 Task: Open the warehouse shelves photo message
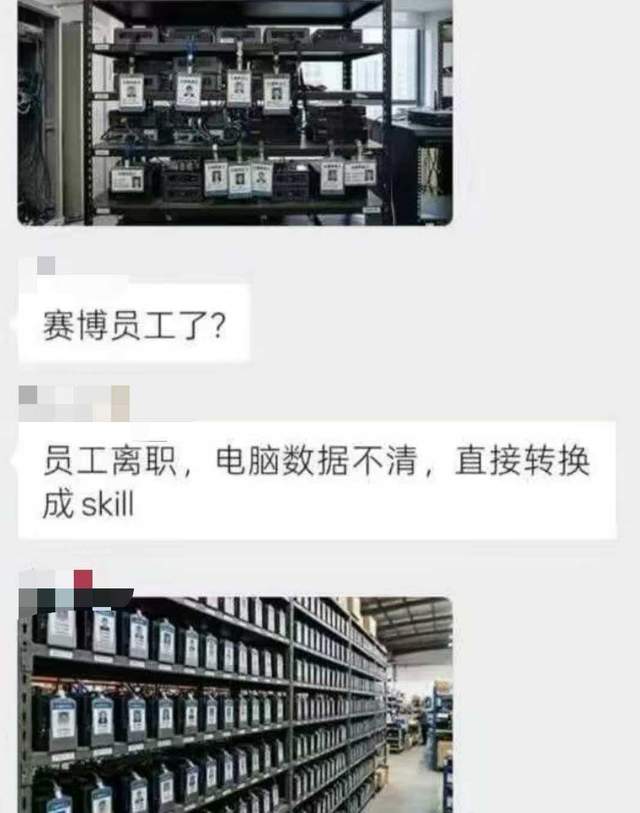coord(235,705)
